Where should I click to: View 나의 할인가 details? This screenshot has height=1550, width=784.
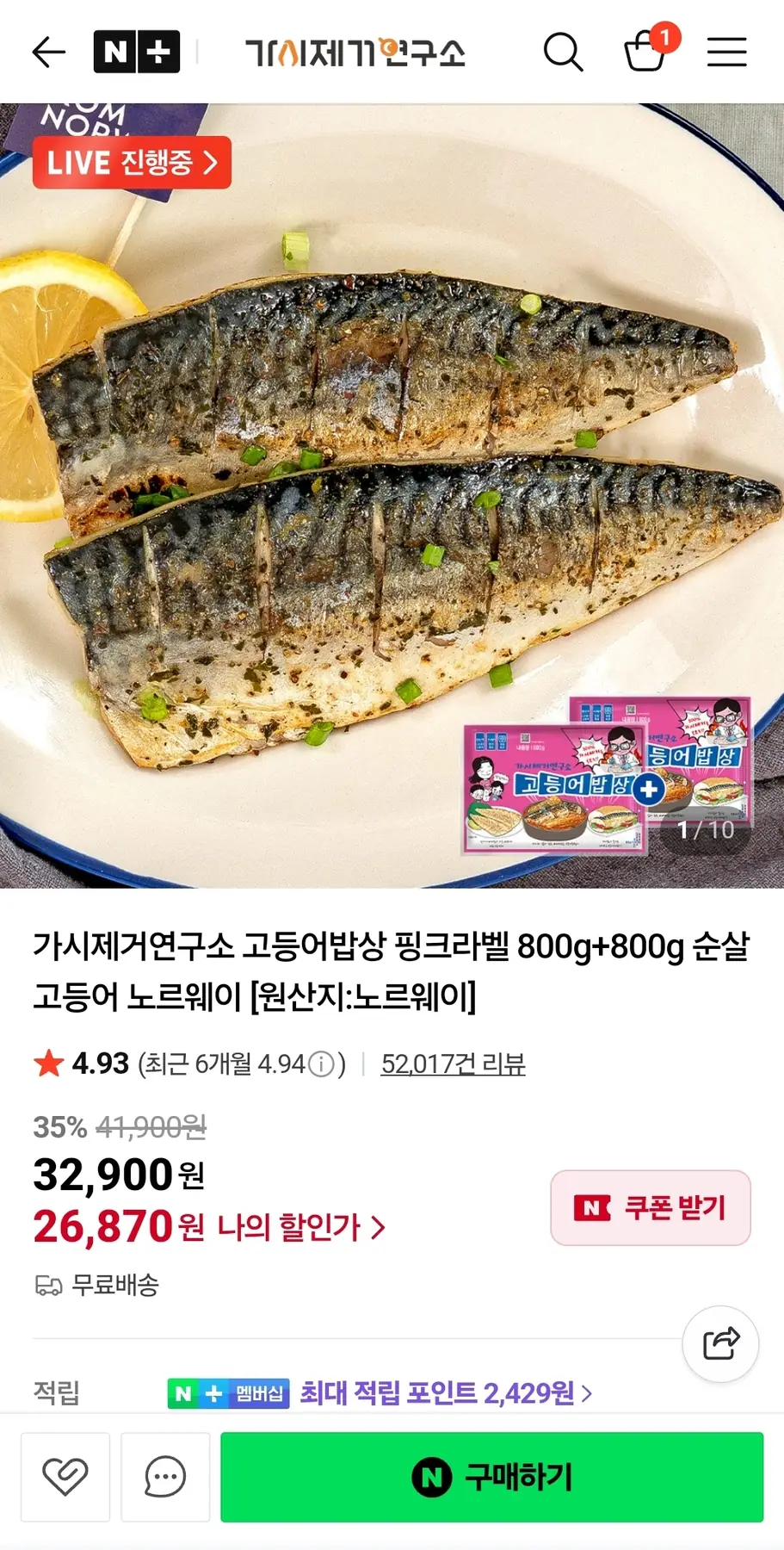tap(299, 1227)
